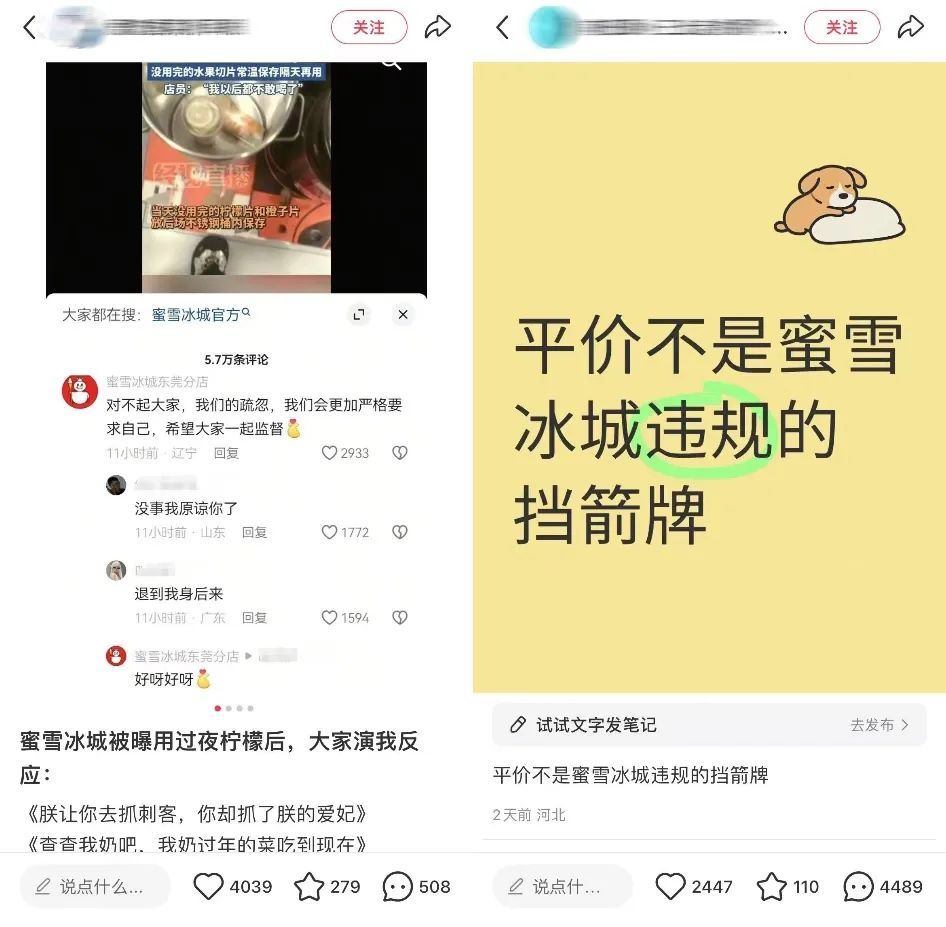The image size is (946, 927).
Task: Tap the comment box beside 2447 likes
Action: coord(563,887)
